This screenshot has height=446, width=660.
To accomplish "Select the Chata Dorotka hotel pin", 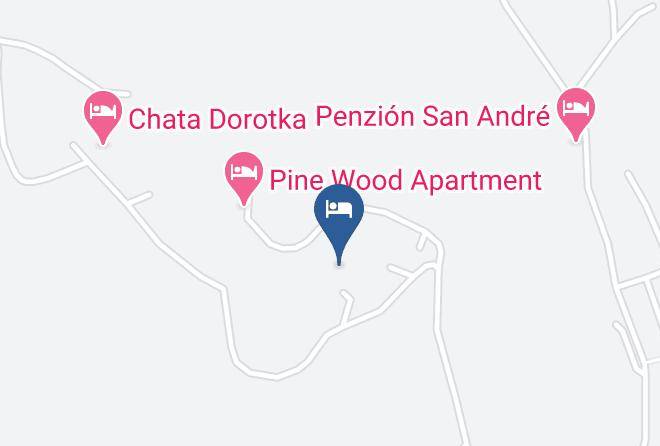I will click(103, 116).
